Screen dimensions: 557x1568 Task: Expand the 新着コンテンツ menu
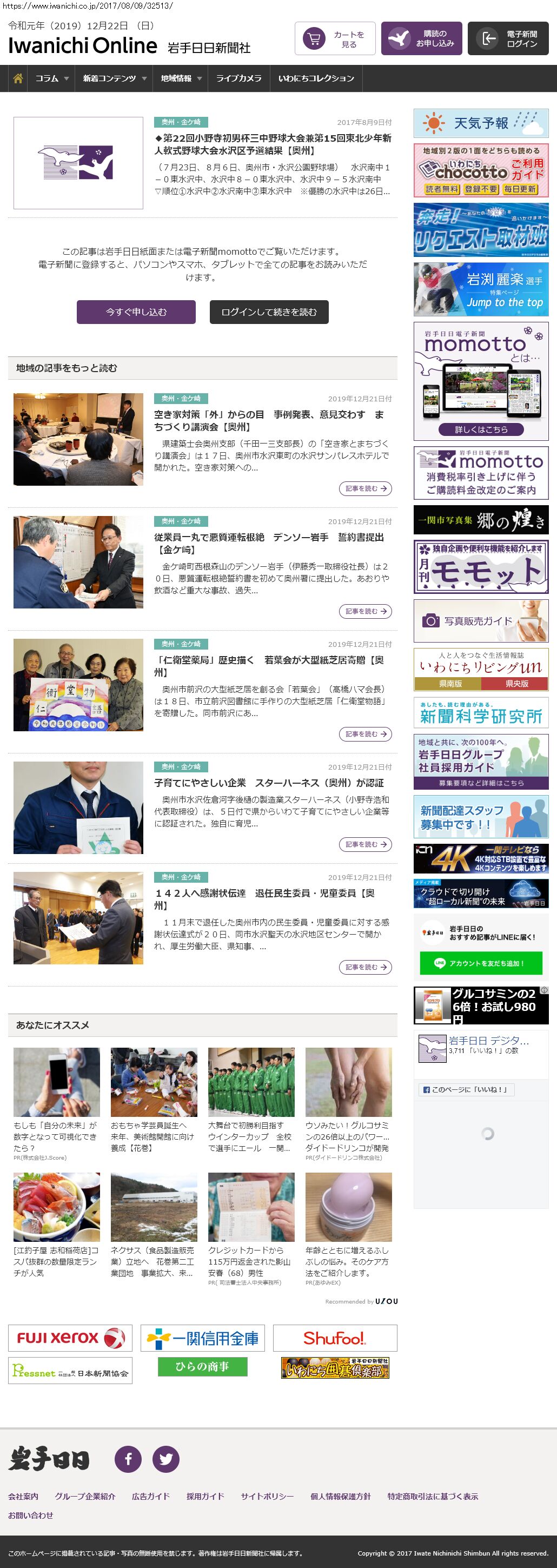coord(114,78)
